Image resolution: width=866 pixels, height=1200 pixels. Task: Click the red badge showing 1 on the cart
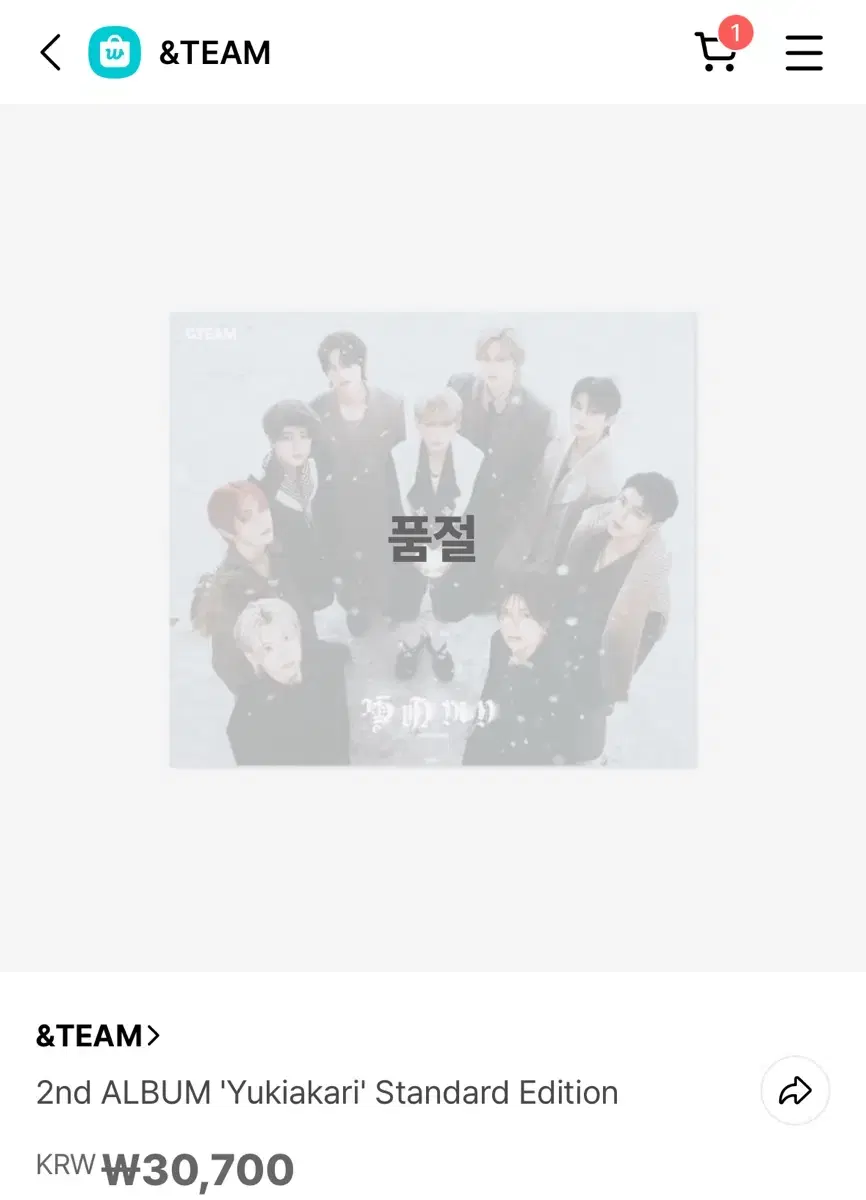(736, 32)
